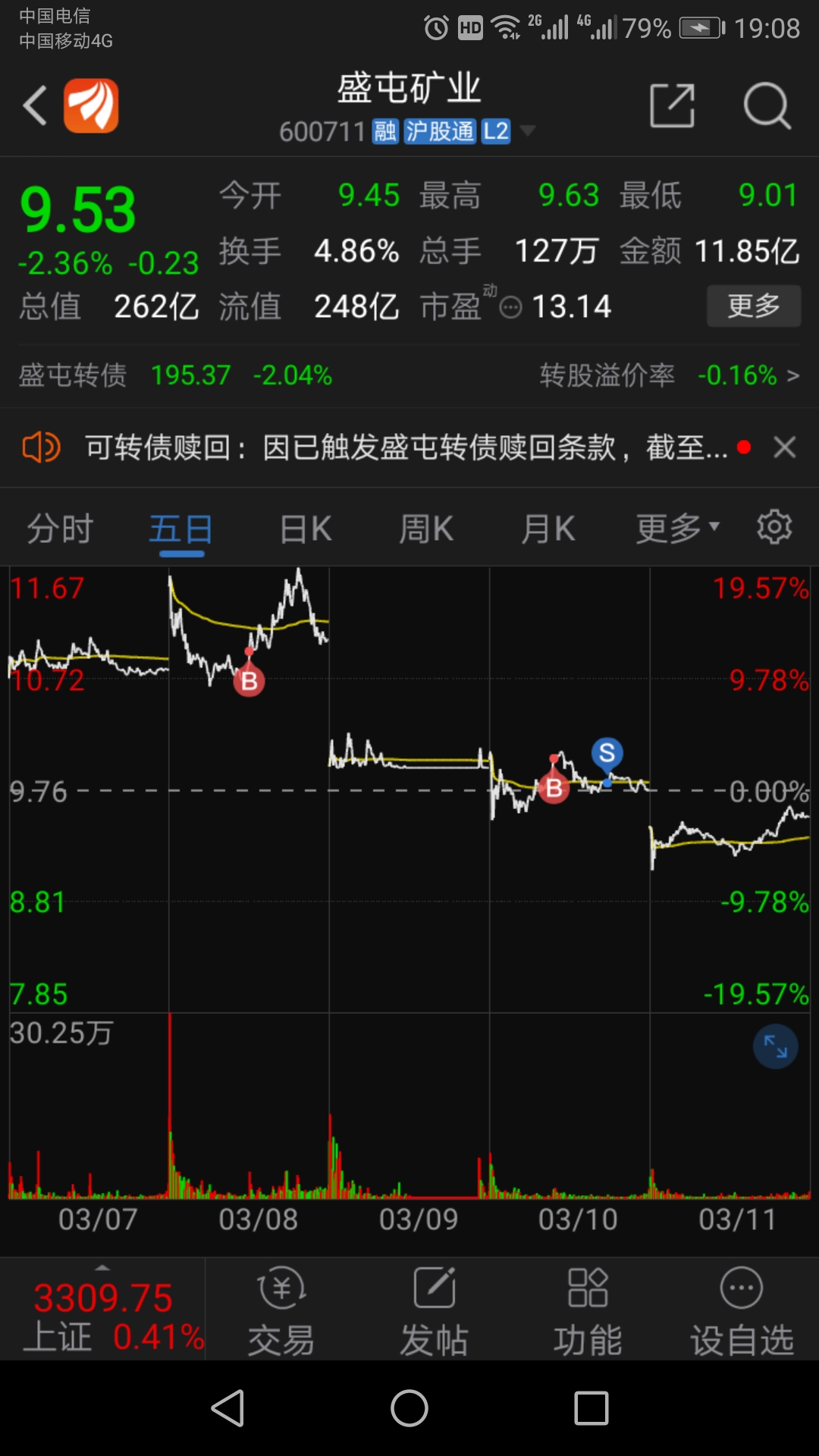Viewport: 819px width, 1456px height.
Task: Select the 五日 chart tab
Action: [x=180, y=529]
